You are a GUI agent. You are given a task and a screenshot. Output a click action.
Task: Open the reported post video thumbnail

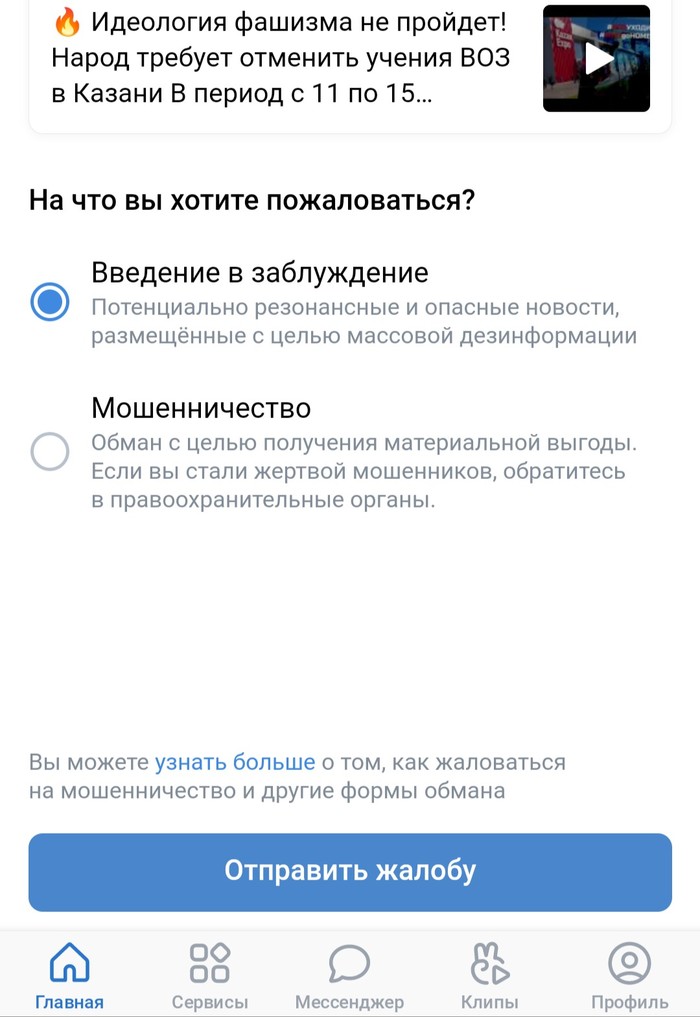596,58
